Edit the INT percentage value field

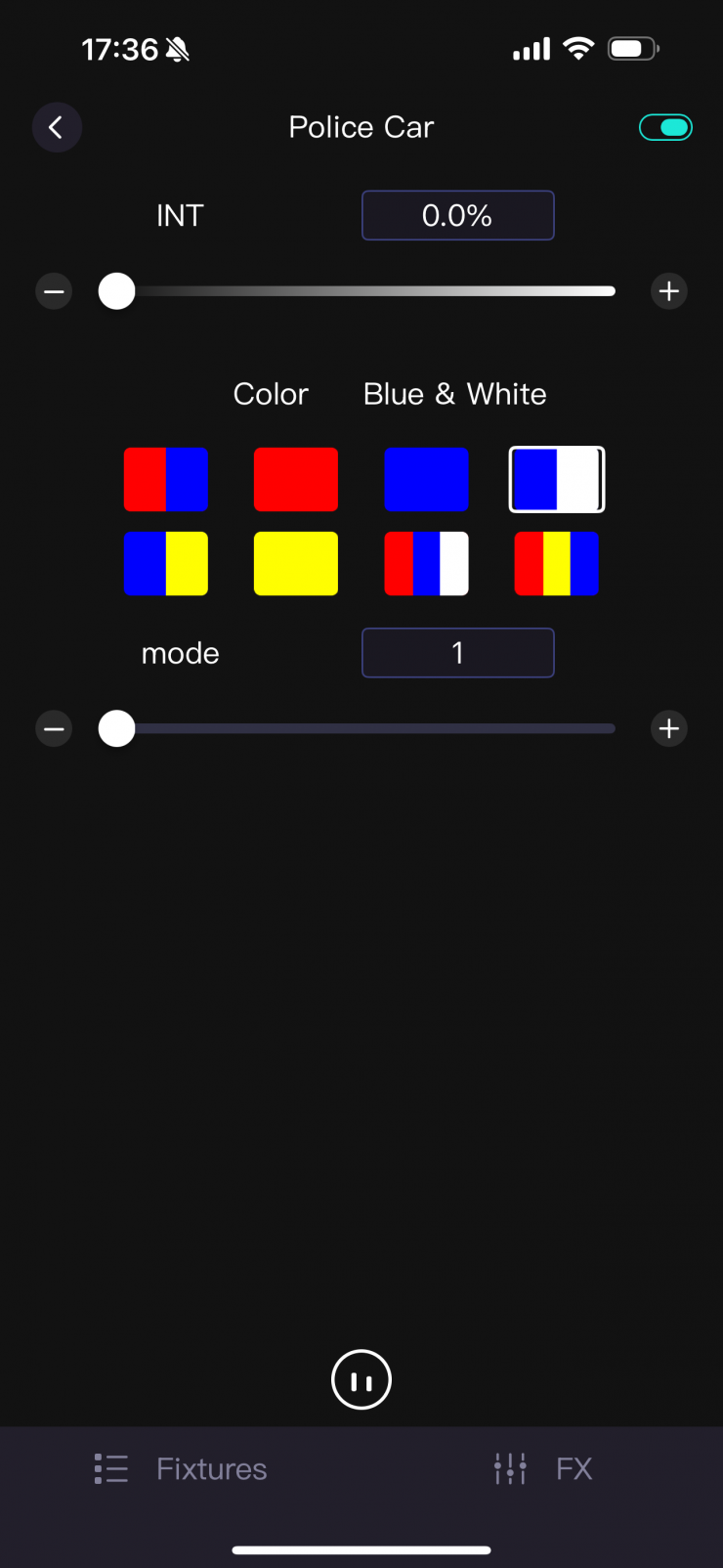[457, 215]
